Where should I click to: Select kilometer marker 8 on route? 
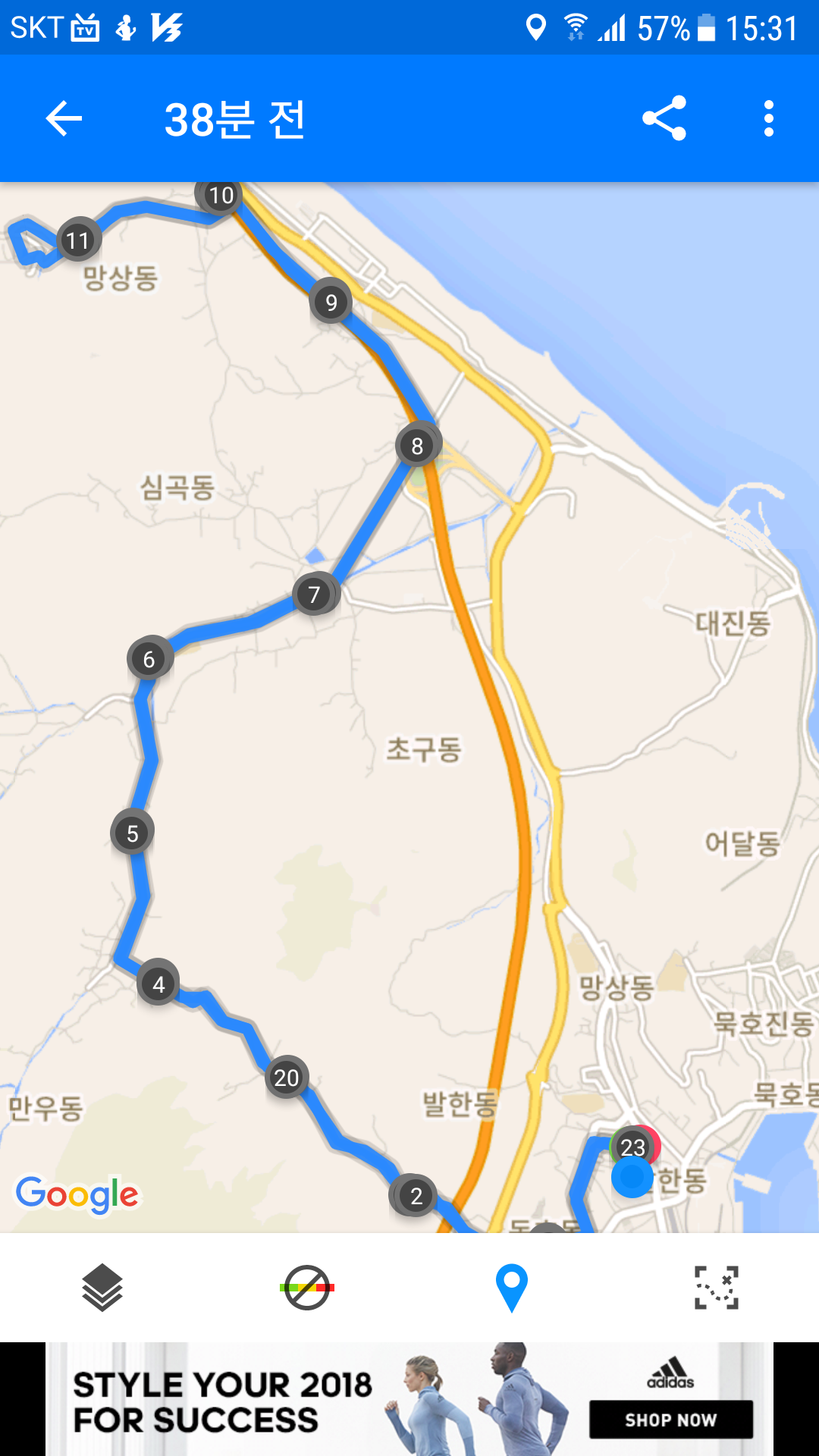pyautogui.click(x=417, y=446)
